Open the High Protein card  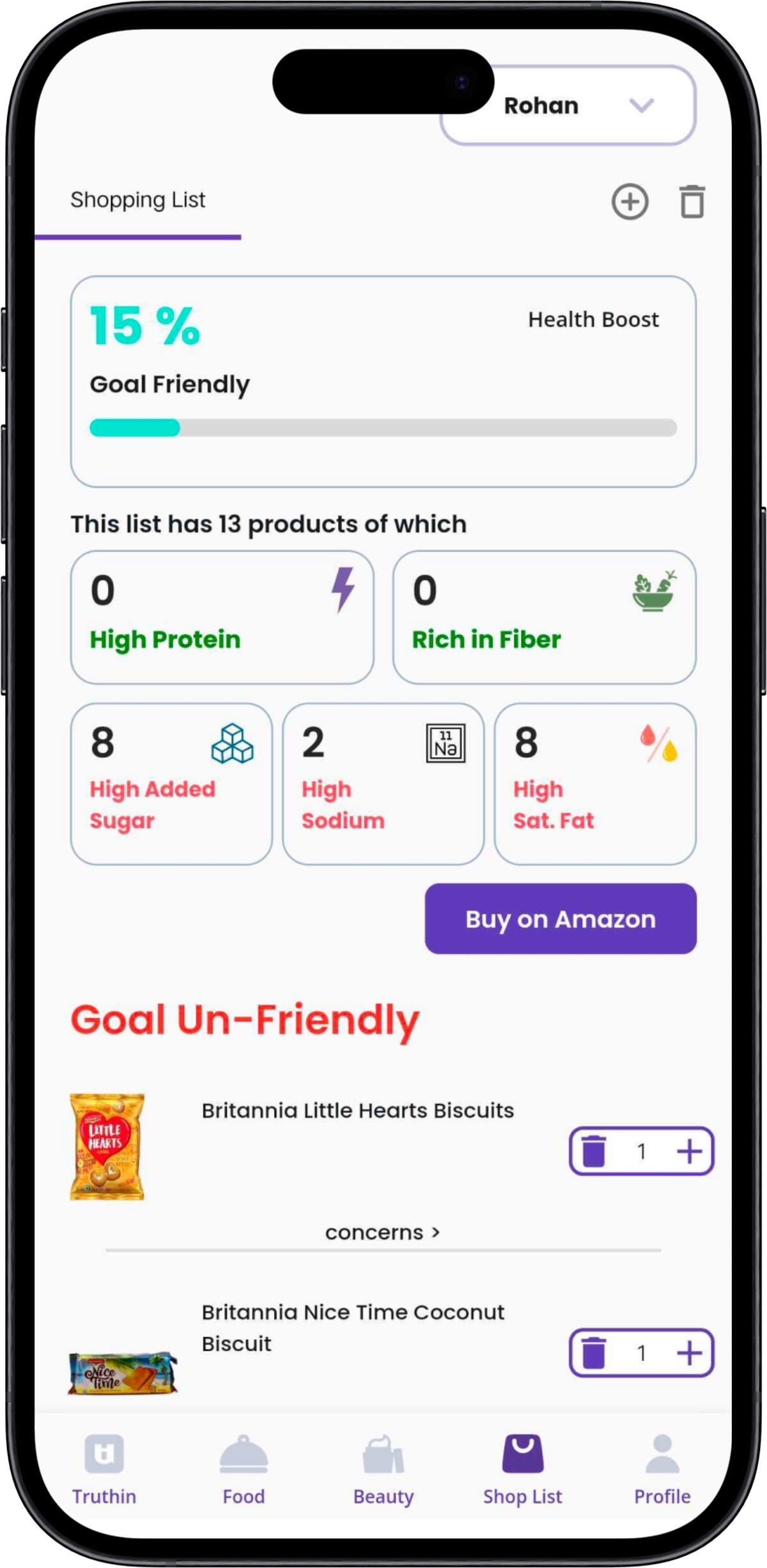point(222,617)
